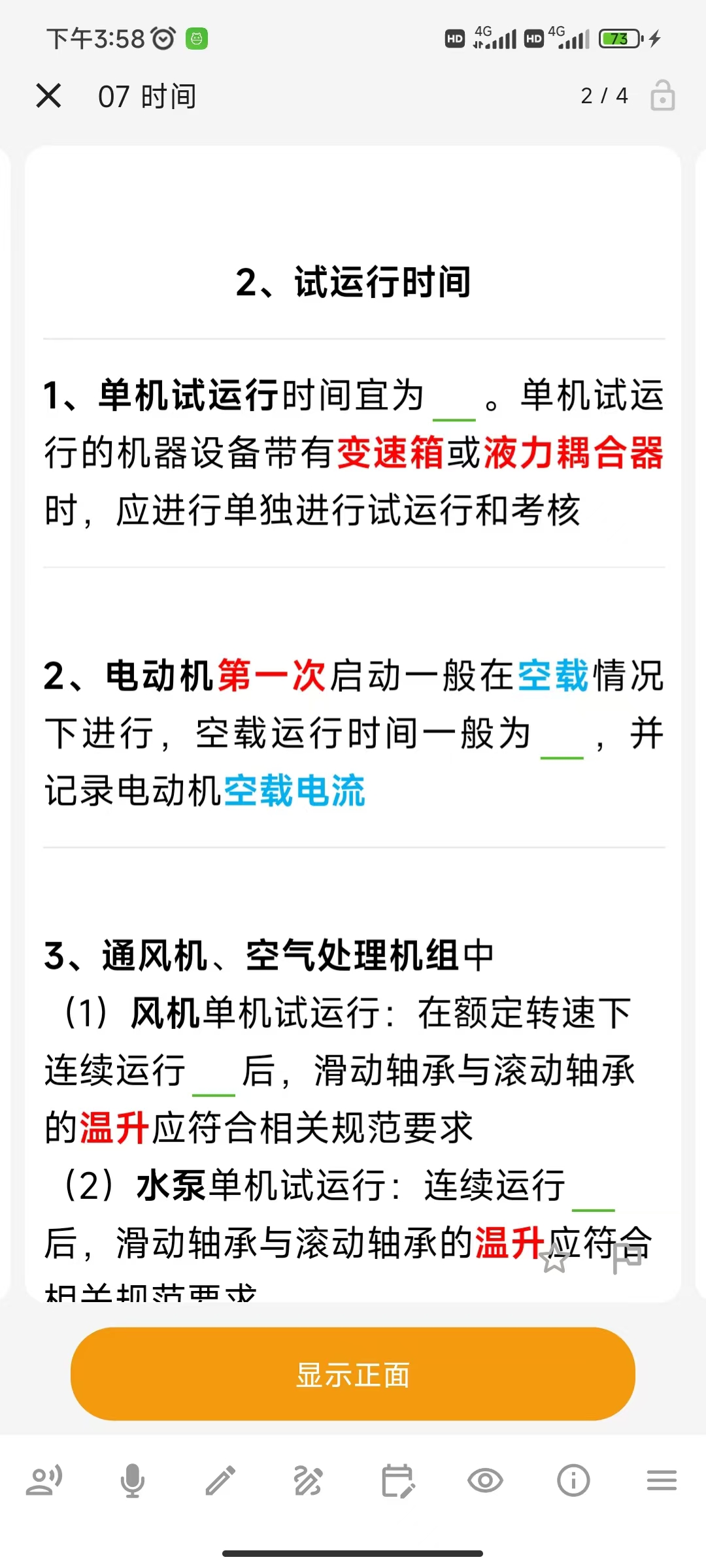
Task: Open the hamburger menu
Action: (x=662, y=1480)
